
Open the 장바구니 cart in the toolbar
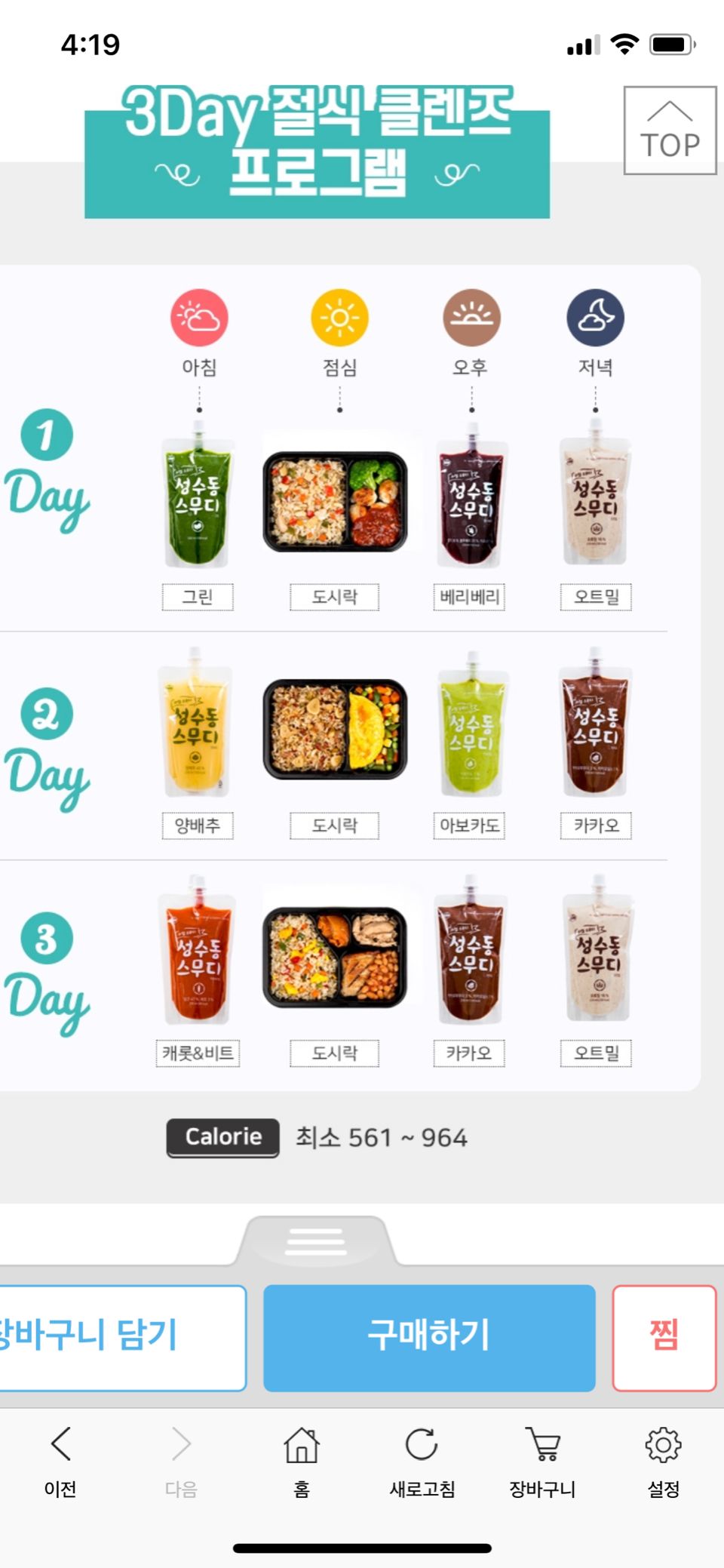point(543,1460)
